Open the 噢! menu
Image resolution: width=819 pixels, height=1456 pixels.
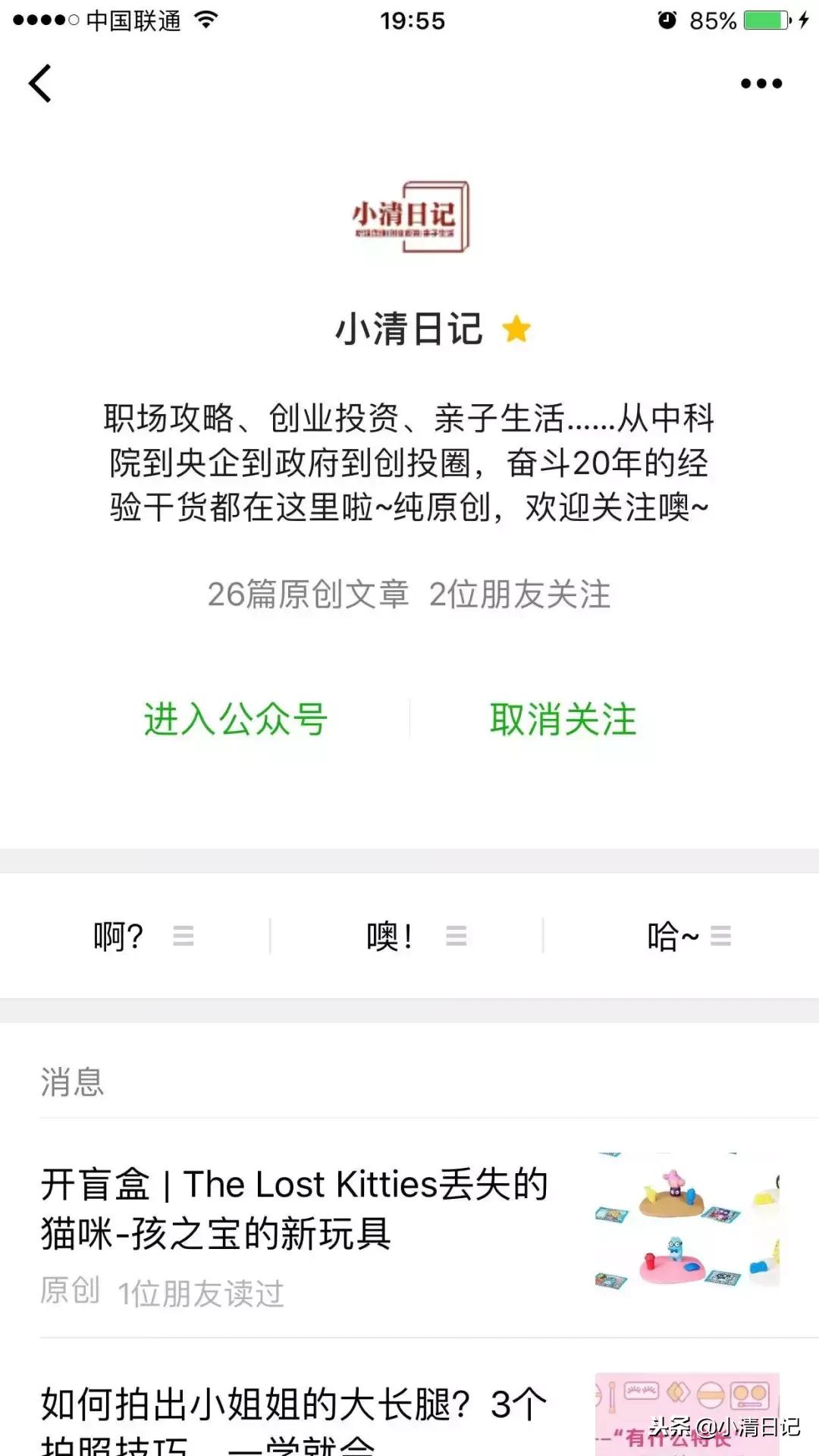pyautogui.click(x=388, y=937)
